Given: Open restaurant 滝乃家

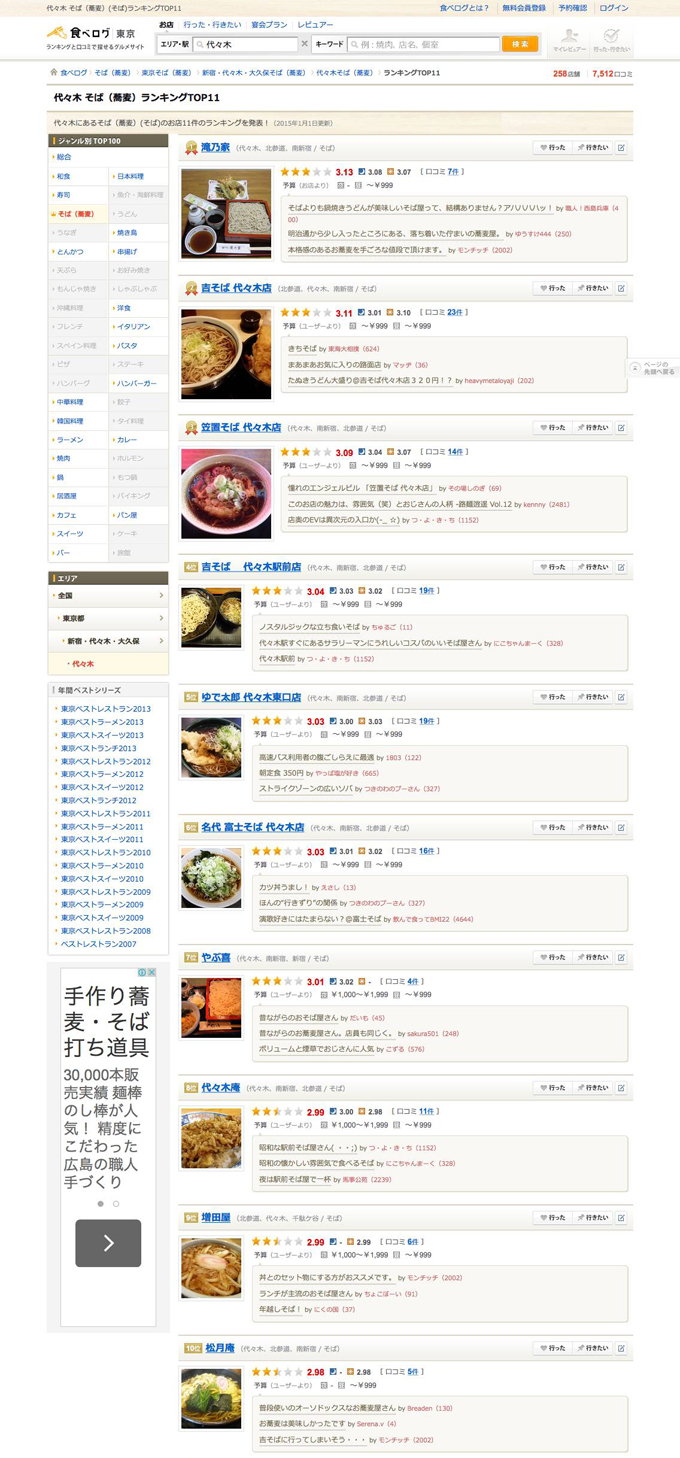Looking at the screenshot, I should [x=215, y=147].
